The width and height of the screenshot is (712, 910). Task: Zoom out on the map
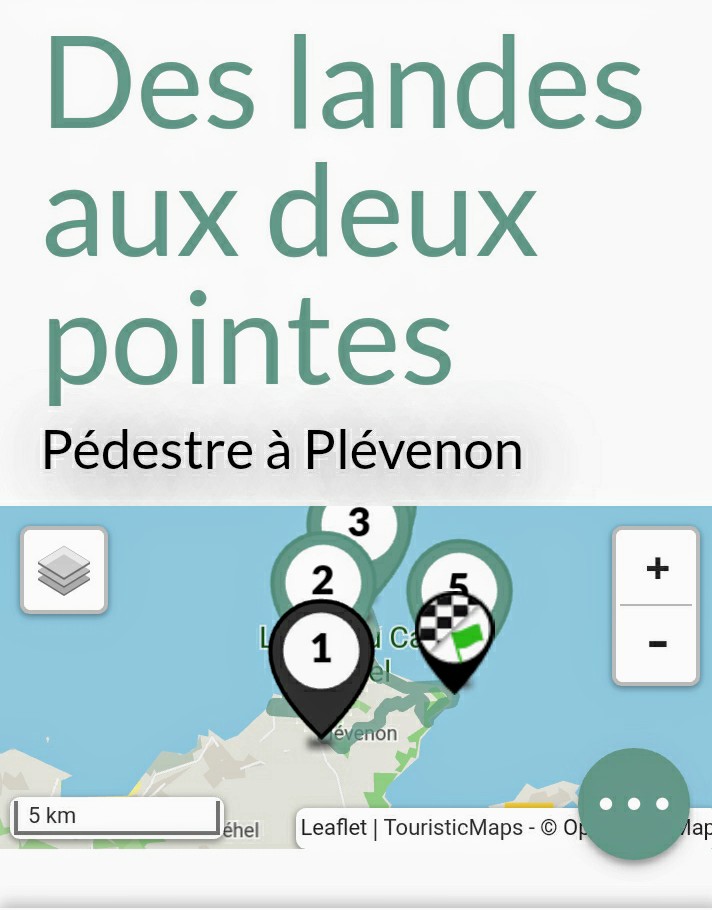pyautogui.click(x=656, y=643)
